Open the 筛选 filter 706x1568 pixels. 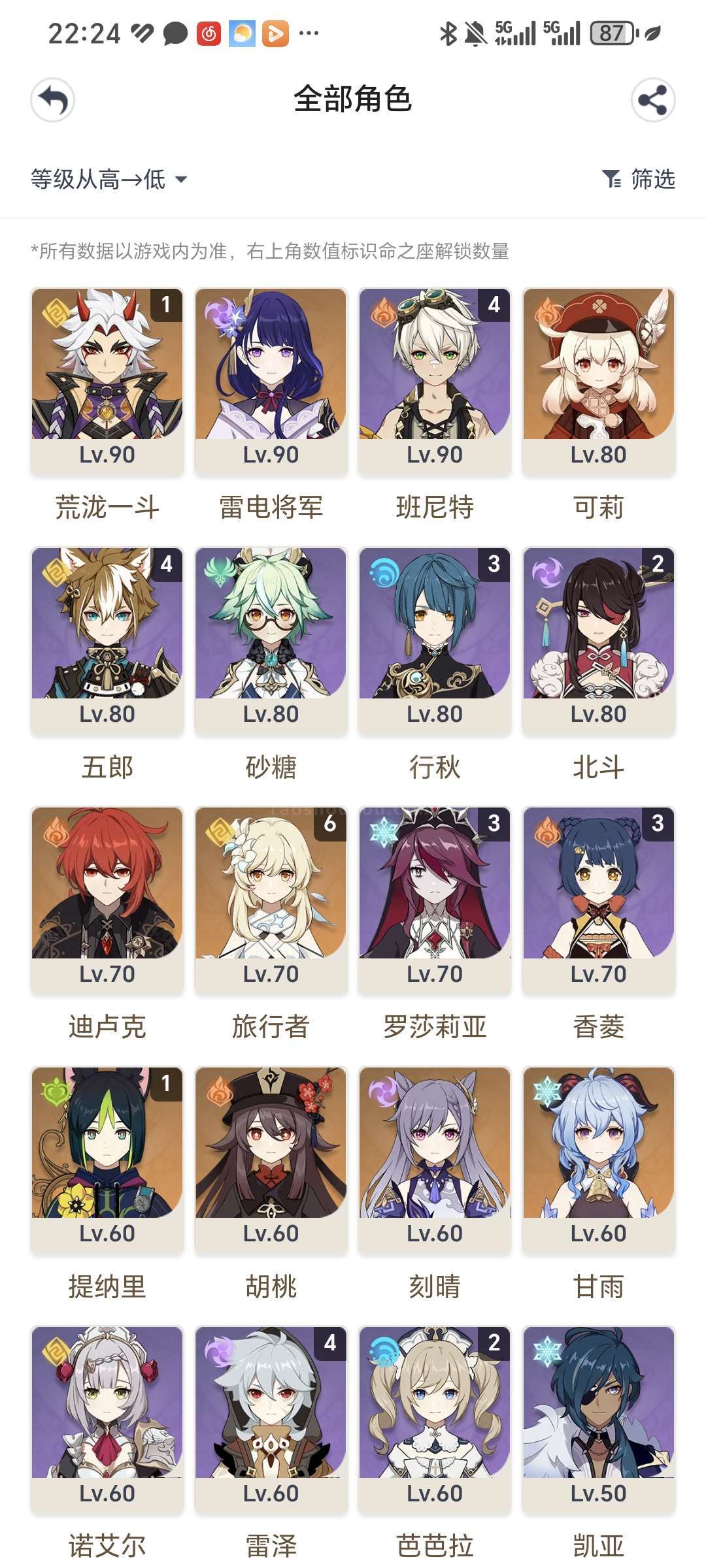[639, 179]
